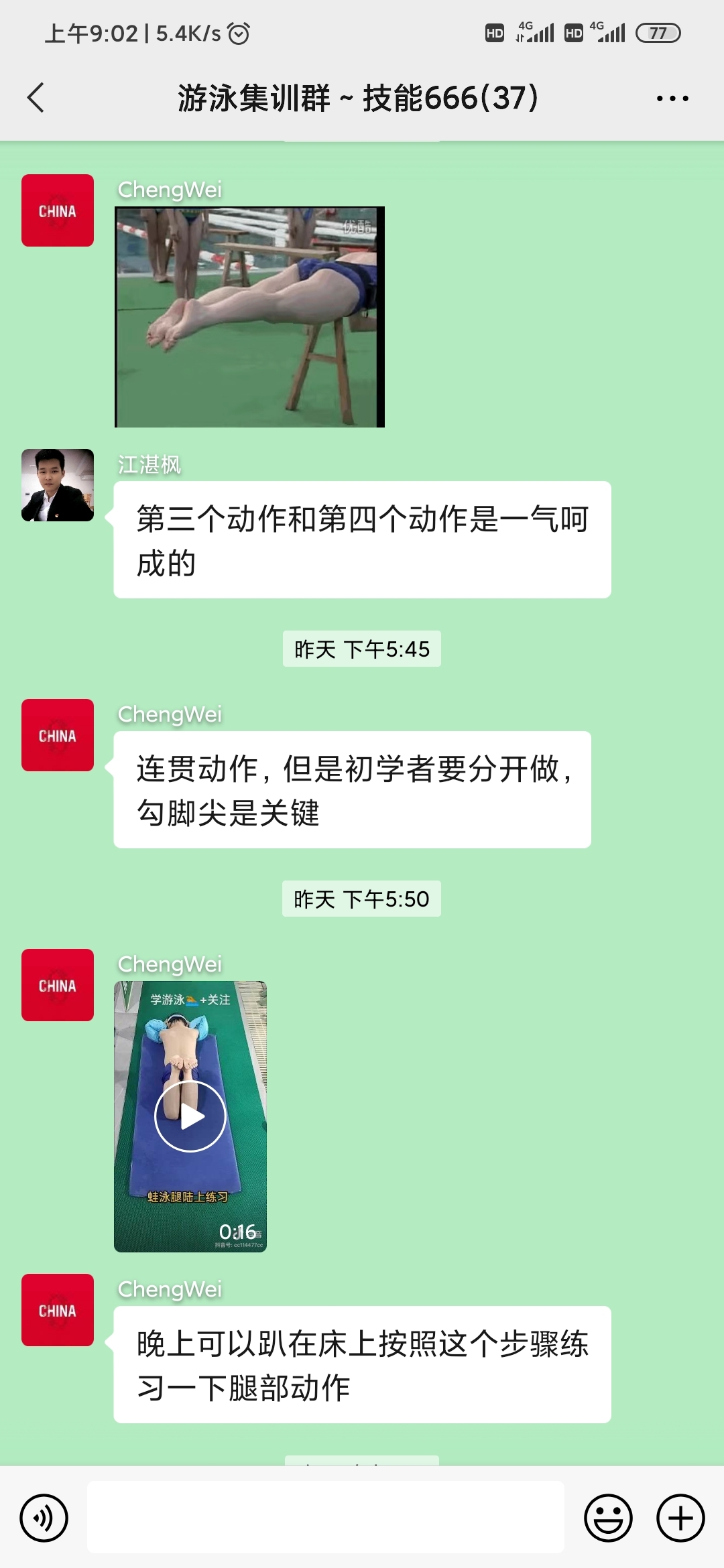Play ChengWei's 0:16 frog-kick video
This screenshot has height=1568, width=724.
(190, 1116)
